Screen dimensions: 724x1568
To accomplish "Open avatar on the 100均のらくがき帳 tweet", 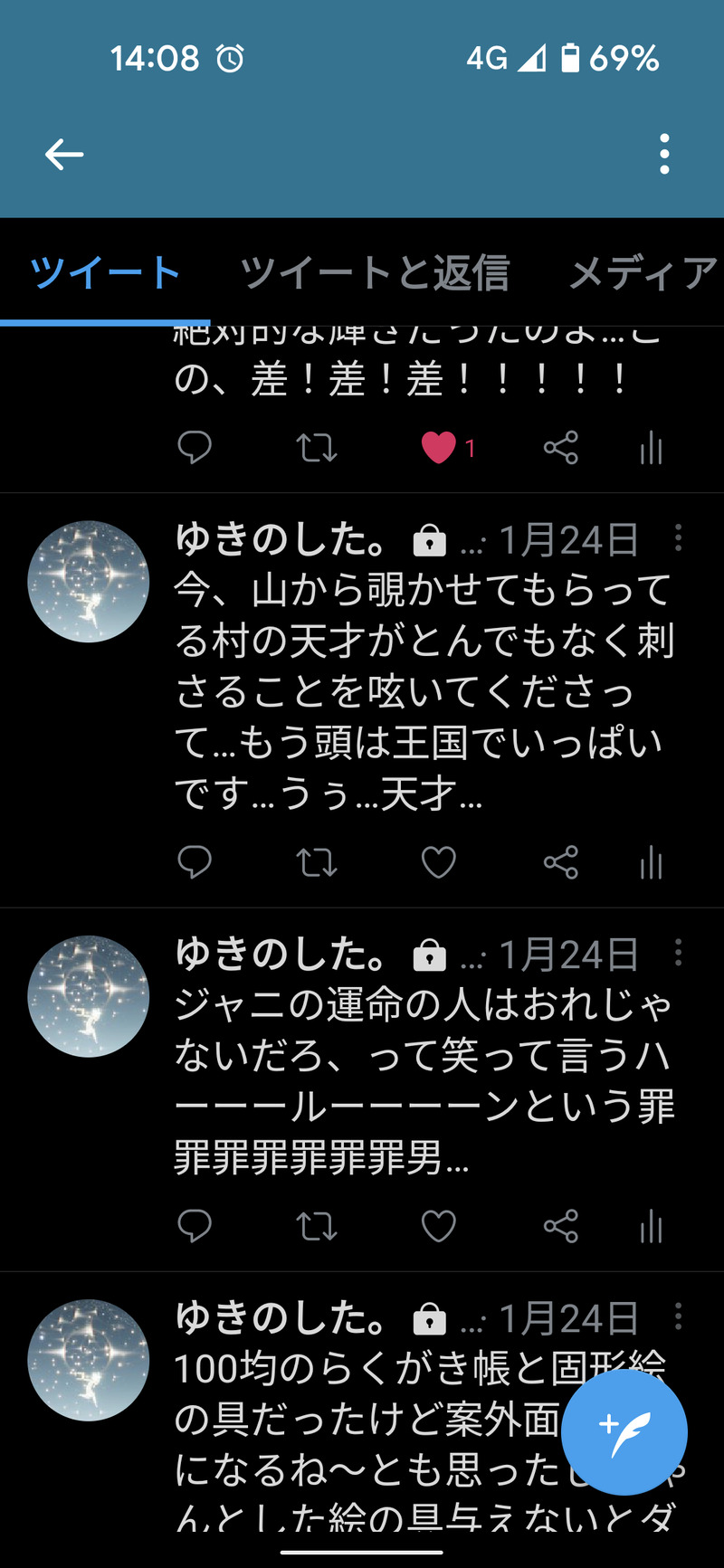I will coord(89,1360).
